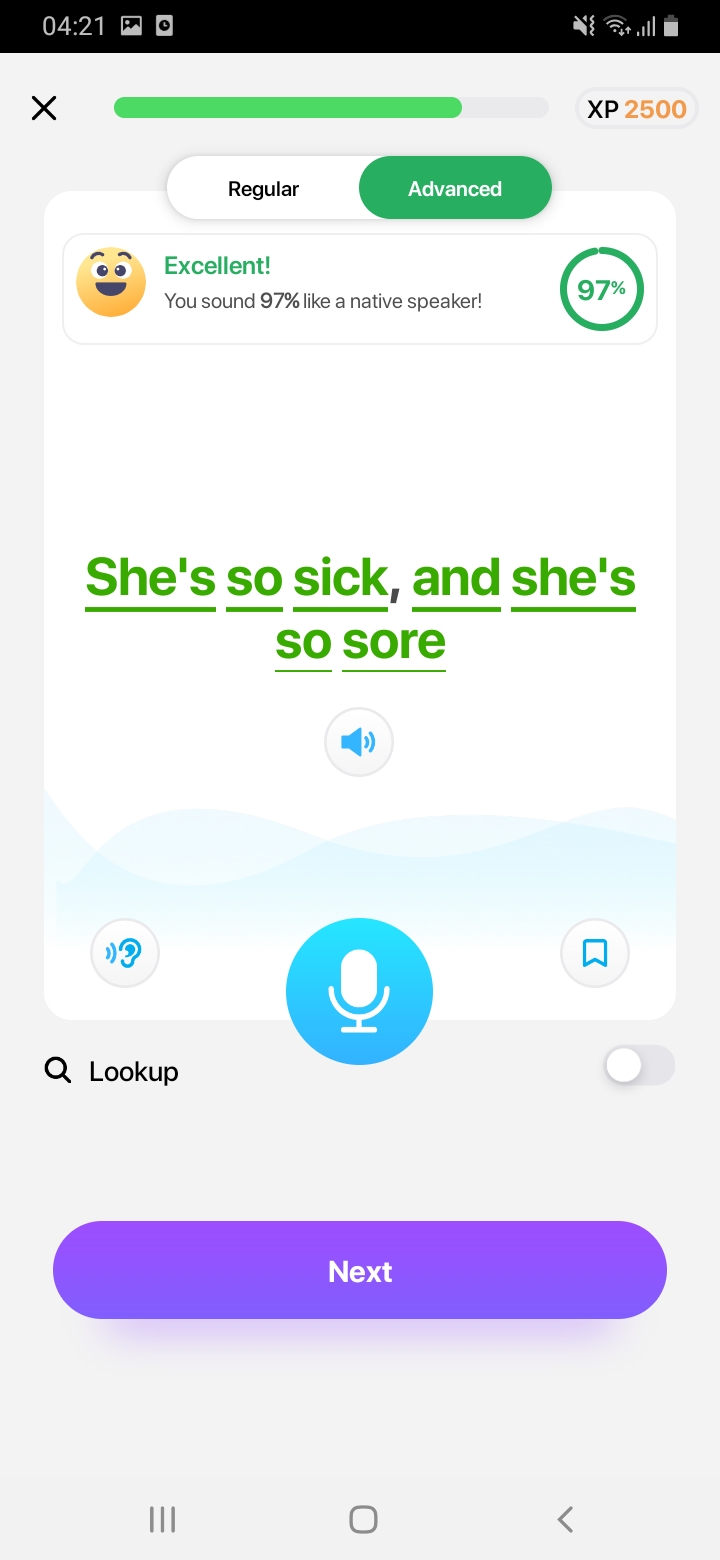Switch to the Regular mode tab

coord(264,188)
